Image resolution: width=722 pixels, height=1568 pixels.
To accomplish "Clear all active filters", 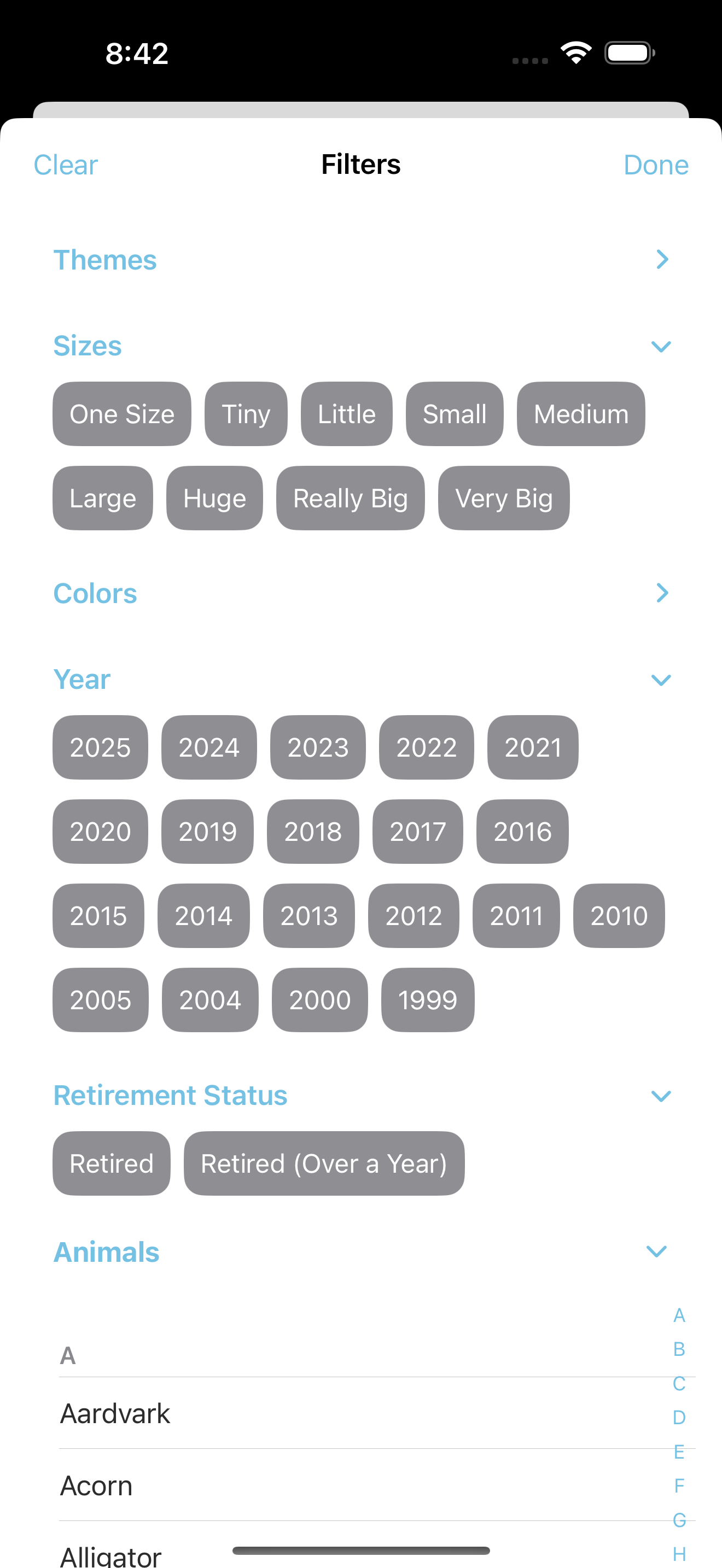I will point(65,165).
